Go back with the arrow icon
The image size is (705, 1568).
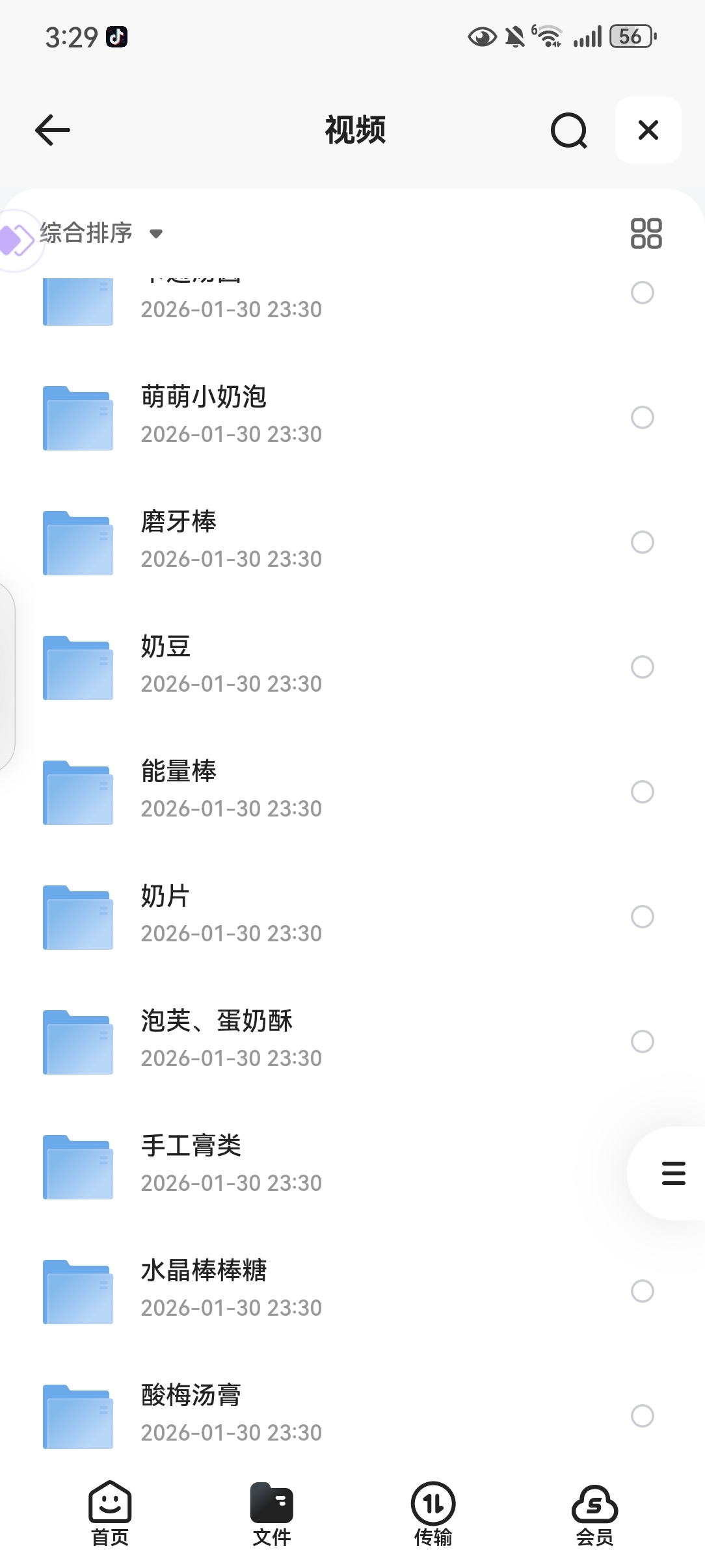(x=53, y=130)
